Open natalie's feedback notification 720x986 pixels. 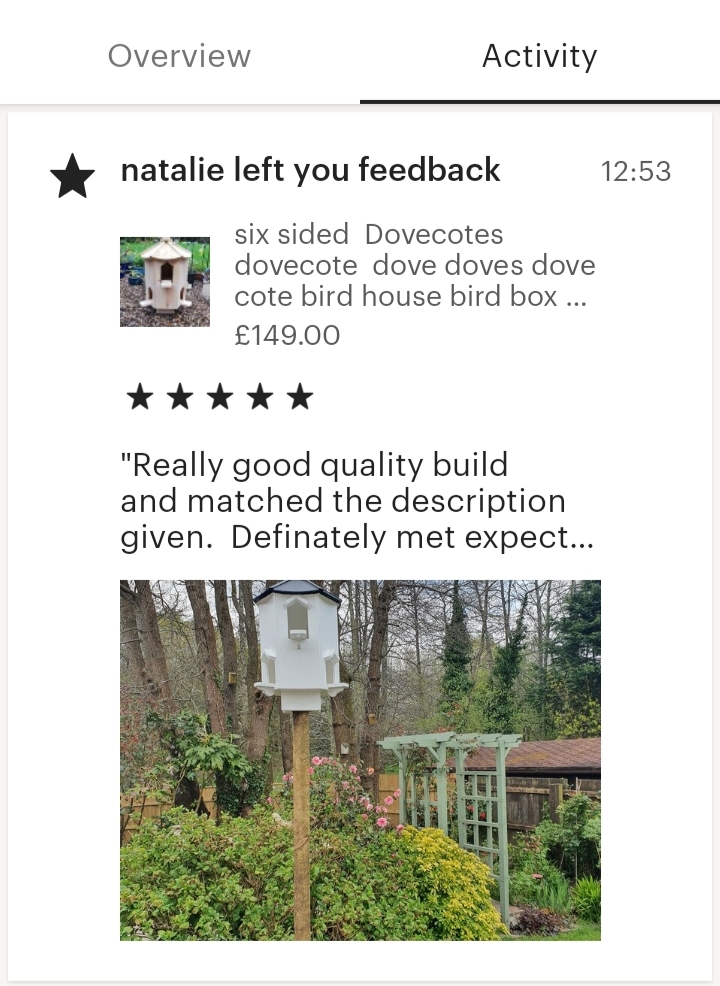point(310,171)
